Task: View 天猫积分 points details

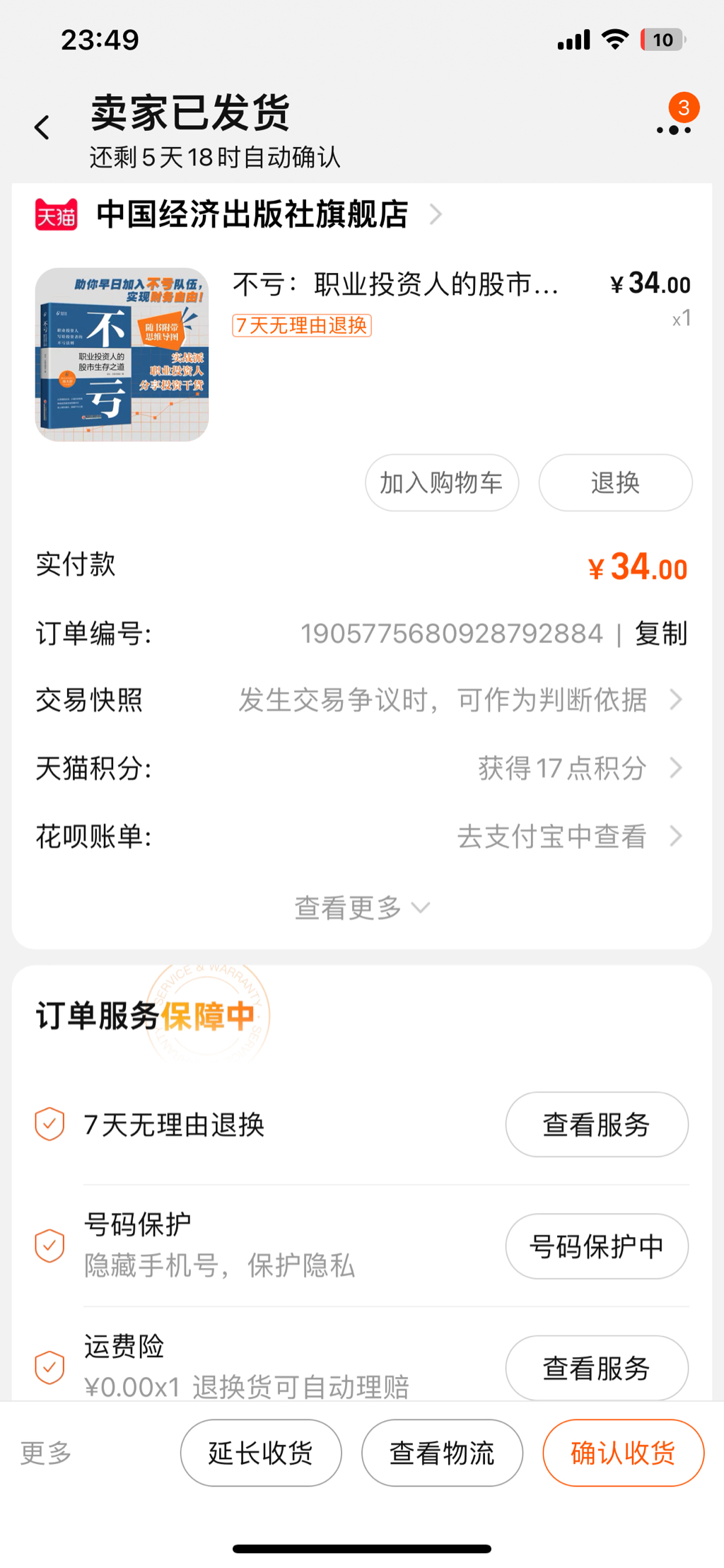Action: pyautogui.click(x=361, y=768)
